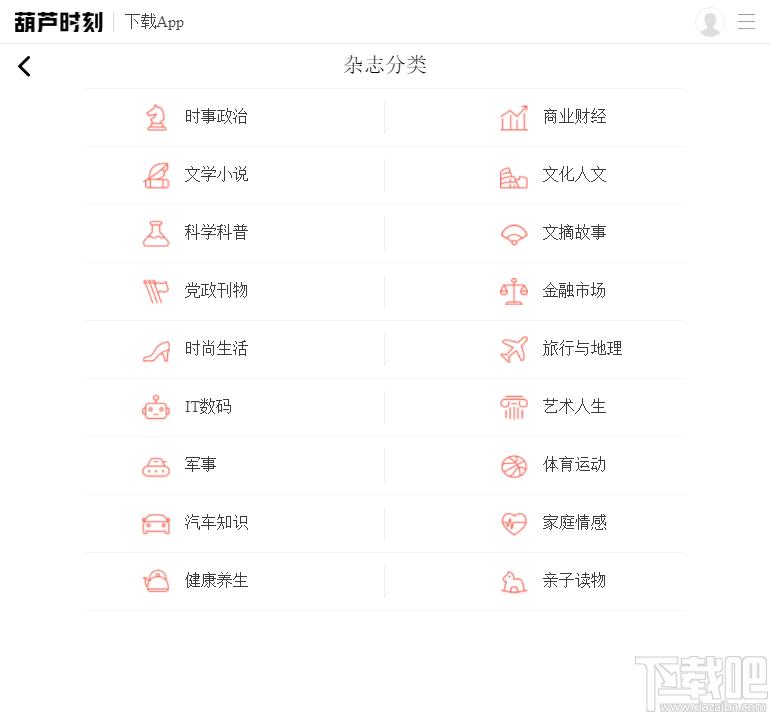This screenshot has width=770, height=712.
Task: Browse the 亲子读物 category
Action: coord(574,581)
